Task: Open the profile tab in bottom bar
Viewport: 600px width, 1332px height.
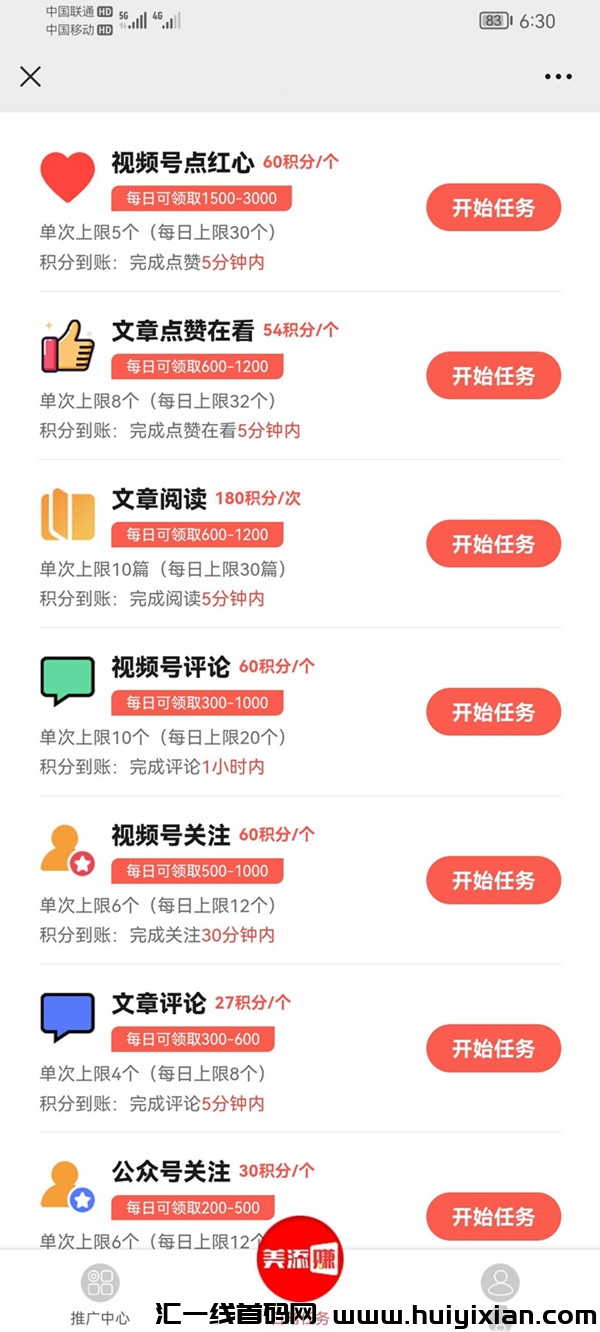Action: pyautogui.click(x=499, y=1284)
